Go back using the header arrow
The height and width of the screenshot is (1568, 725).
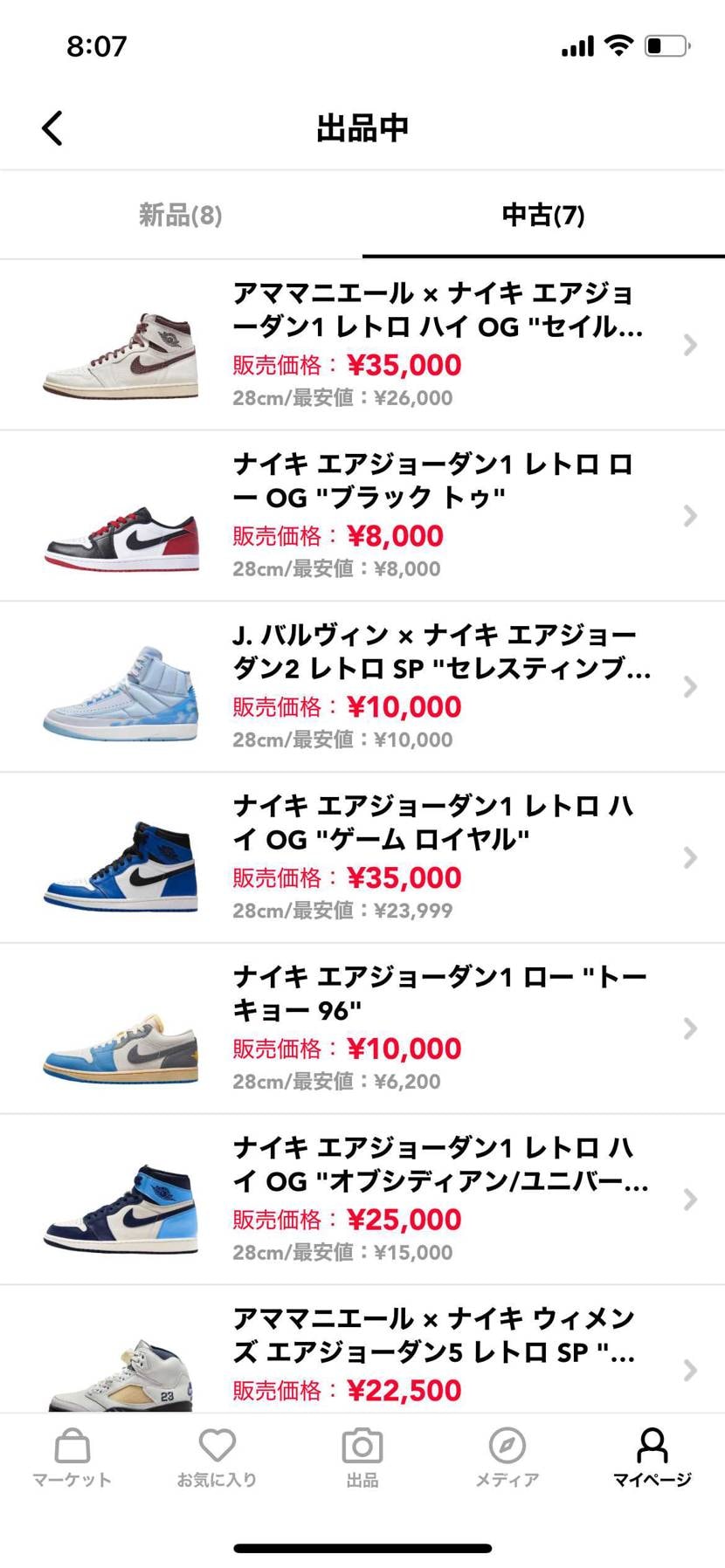point(52,127)
